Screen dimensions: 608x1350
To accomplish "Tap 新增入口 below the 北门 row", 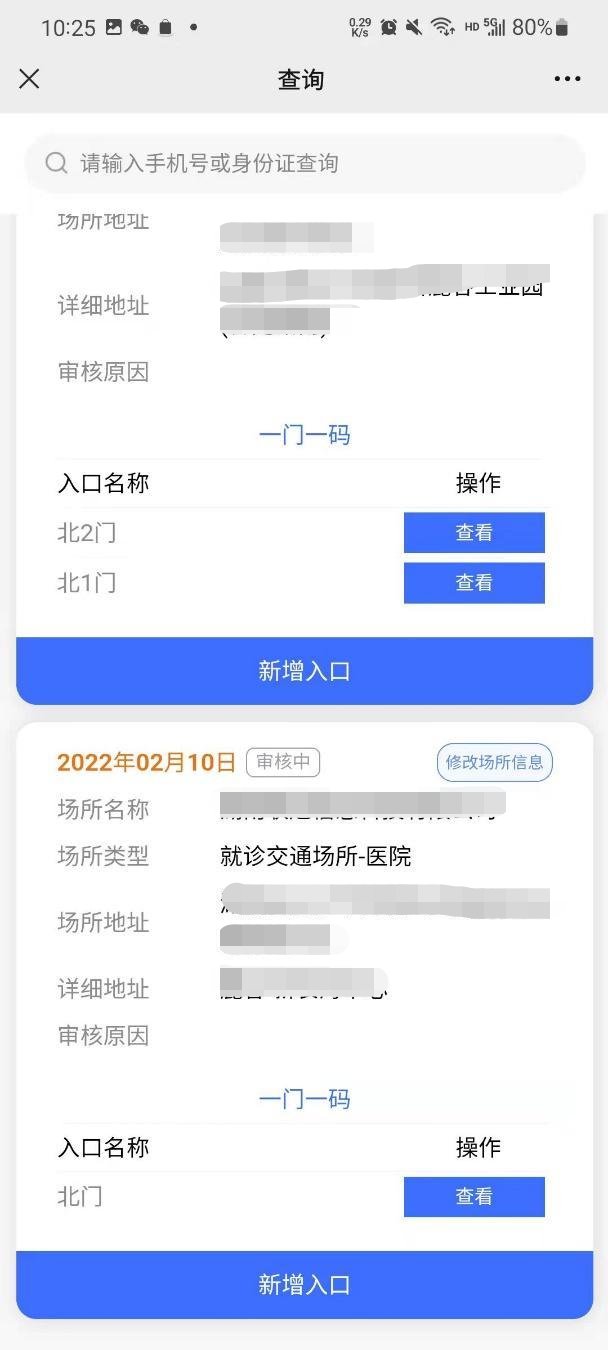I will pos(304,1285).
